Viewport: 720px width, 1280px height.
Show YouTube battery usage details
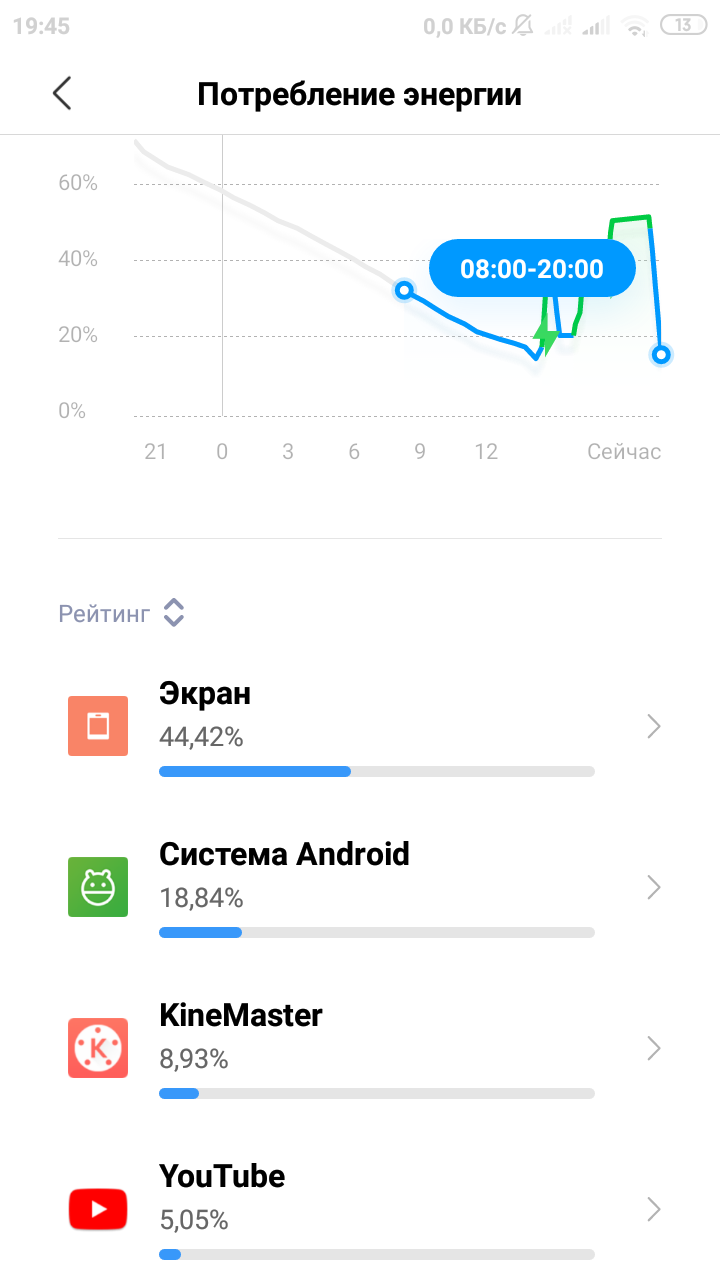point(360,1209)
